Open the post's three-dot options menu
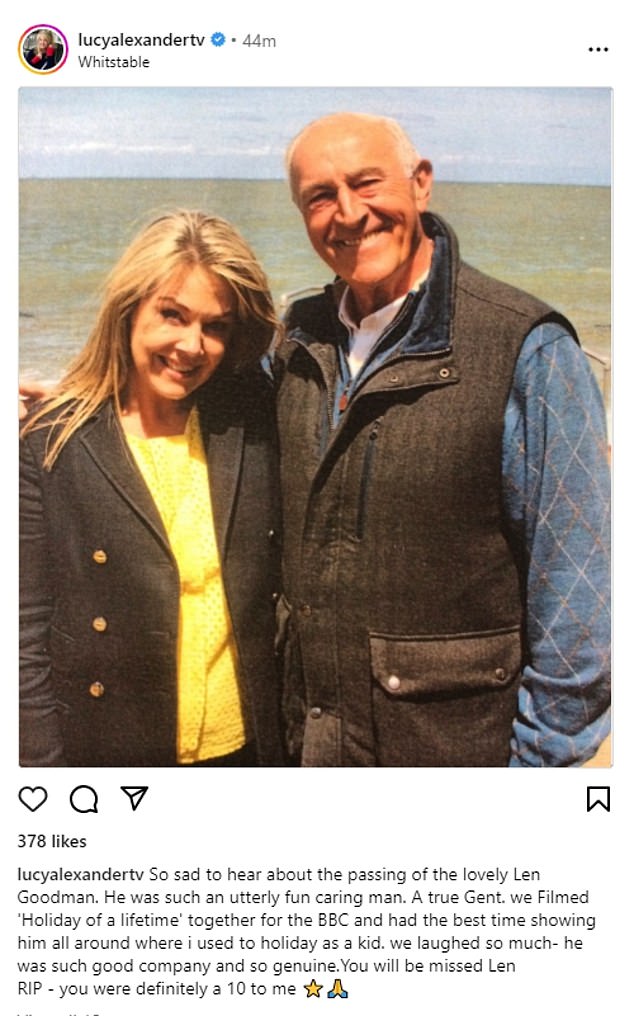Image resolution: width=634 pixels, height=1016 pixels. coord(598,49)
